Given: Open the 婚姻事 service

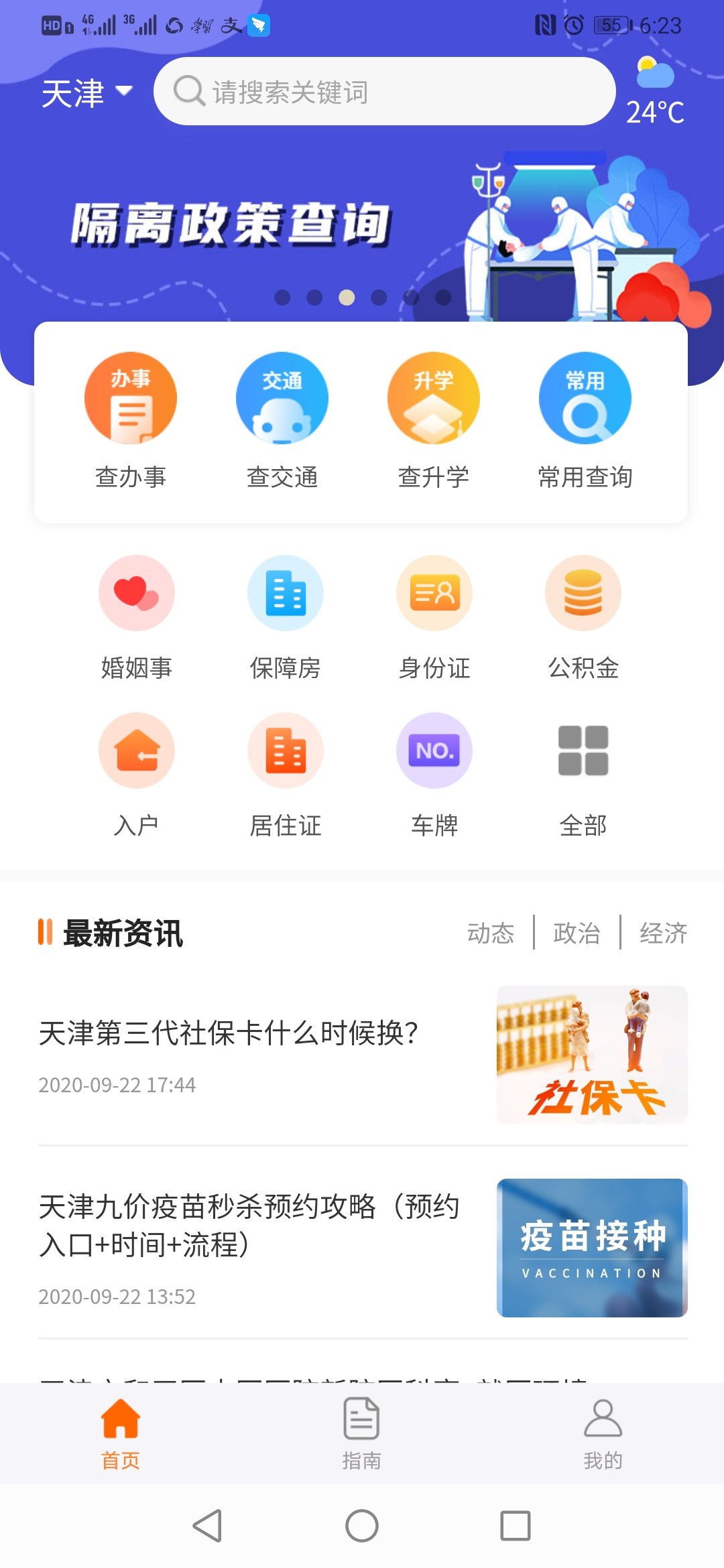Looking at the screenshot, I should point(137,616).
